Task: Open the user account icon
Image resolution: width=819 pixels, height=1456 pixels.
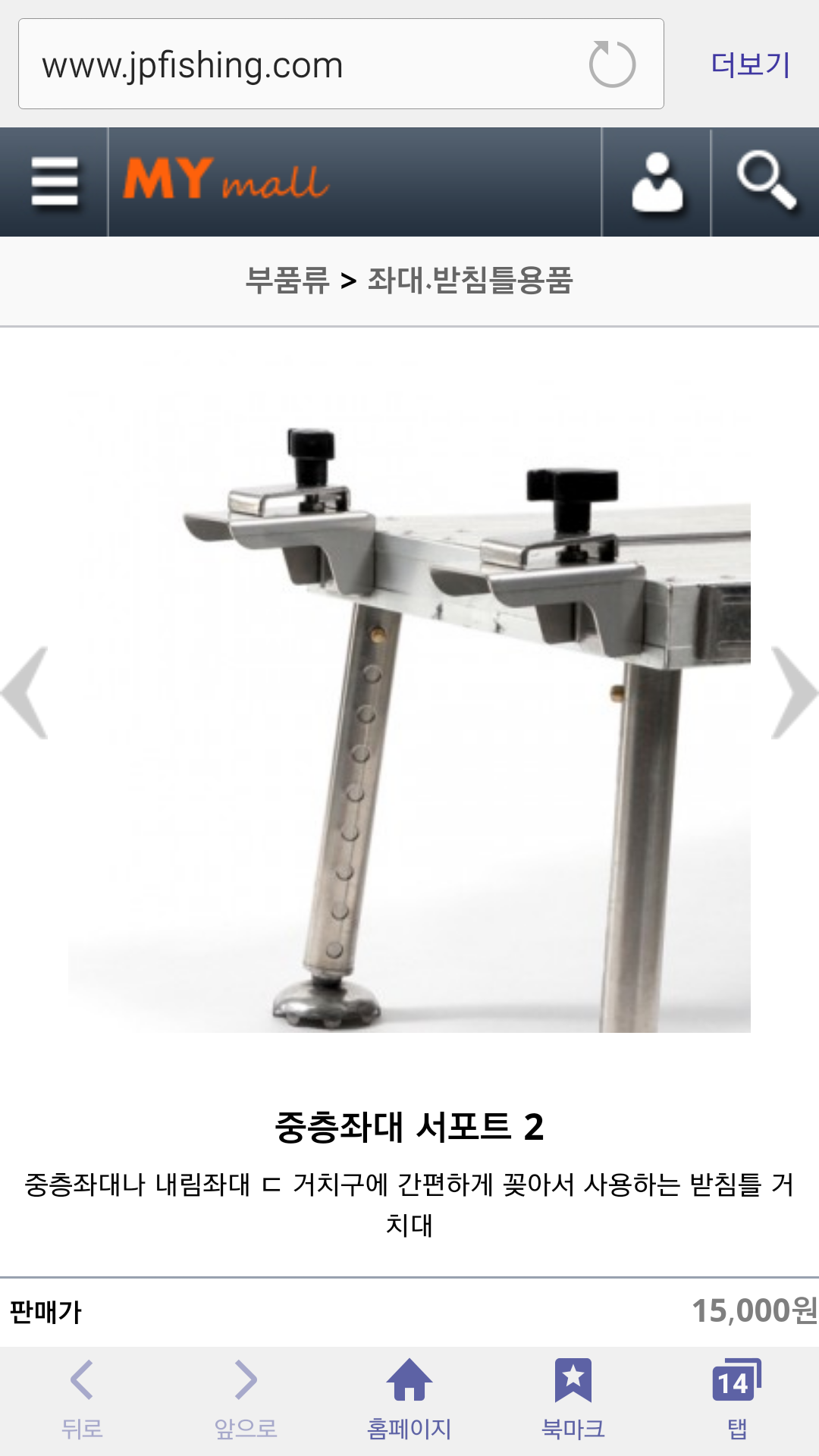Action: 657,182
